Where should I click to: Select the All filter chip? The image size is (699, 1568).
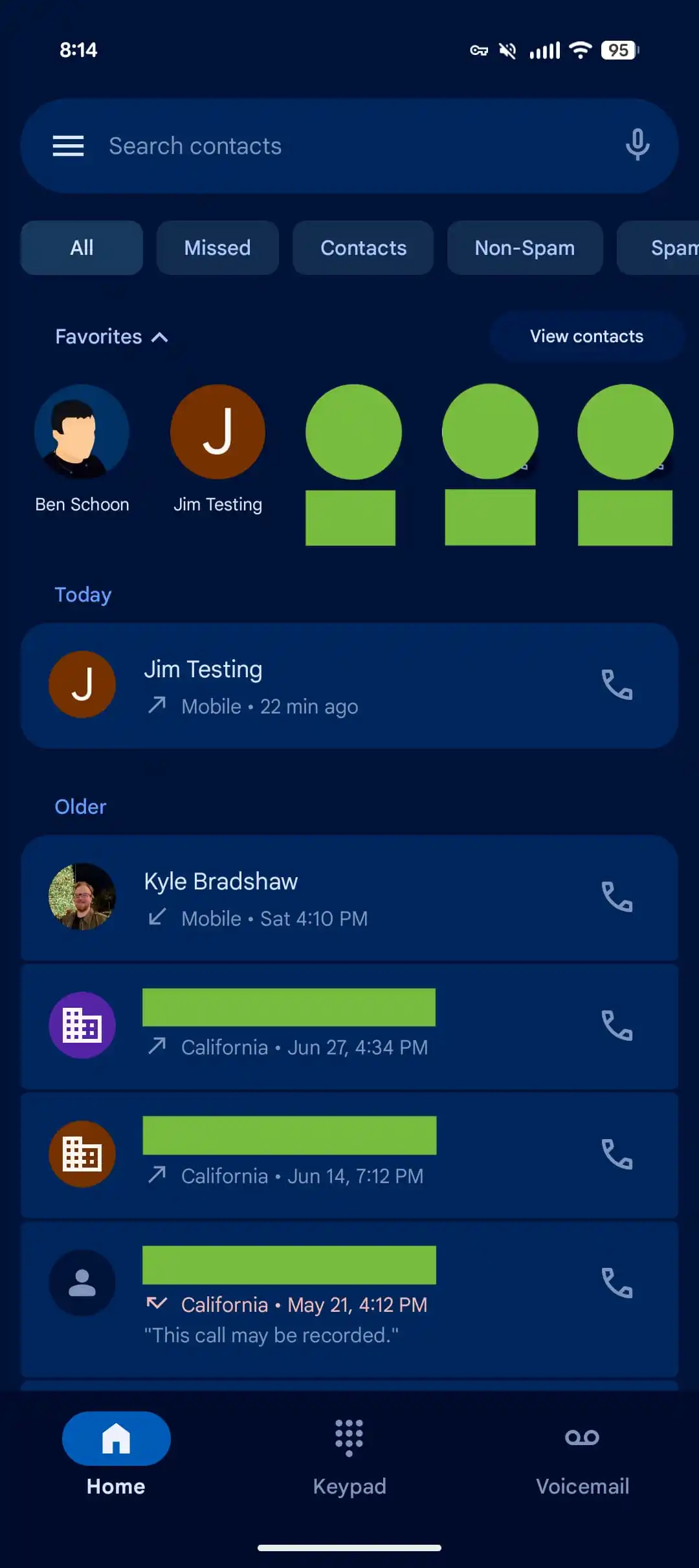click(x=82, y=248)
